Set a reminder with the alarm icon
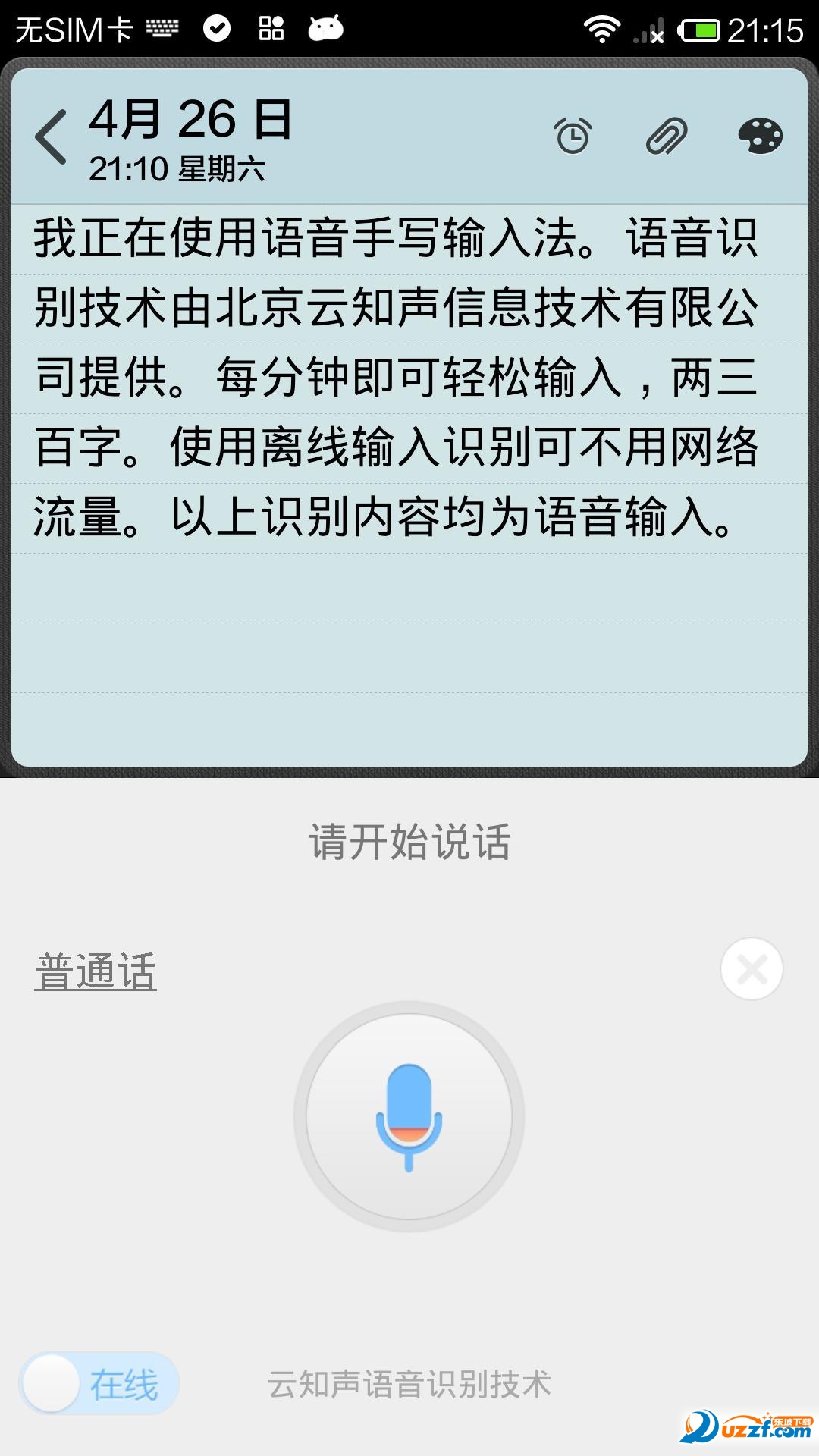The height and width of the screenshot is (1456, 819). click(x=573, y=136)
